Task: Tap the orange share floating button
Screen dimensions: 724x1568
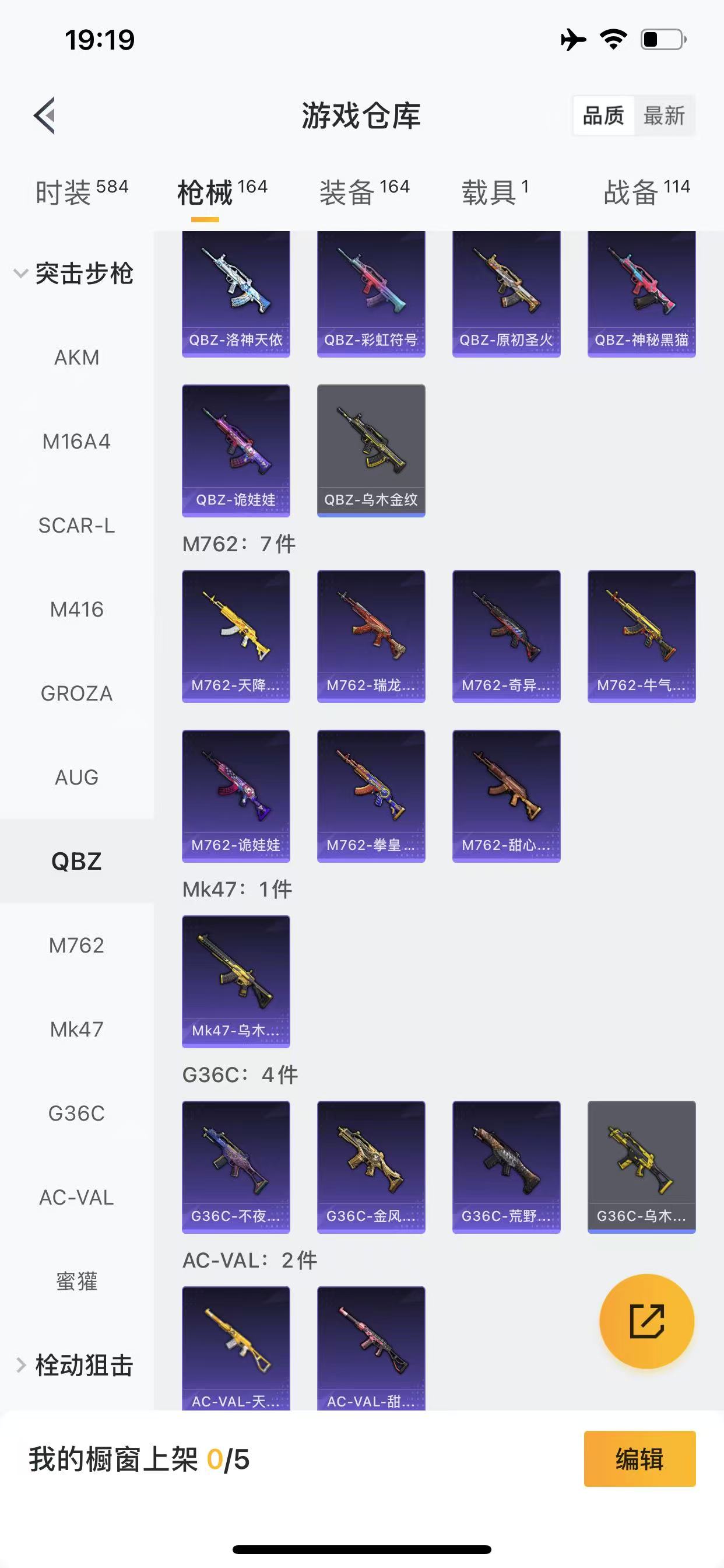Action: coord(646,1321)
